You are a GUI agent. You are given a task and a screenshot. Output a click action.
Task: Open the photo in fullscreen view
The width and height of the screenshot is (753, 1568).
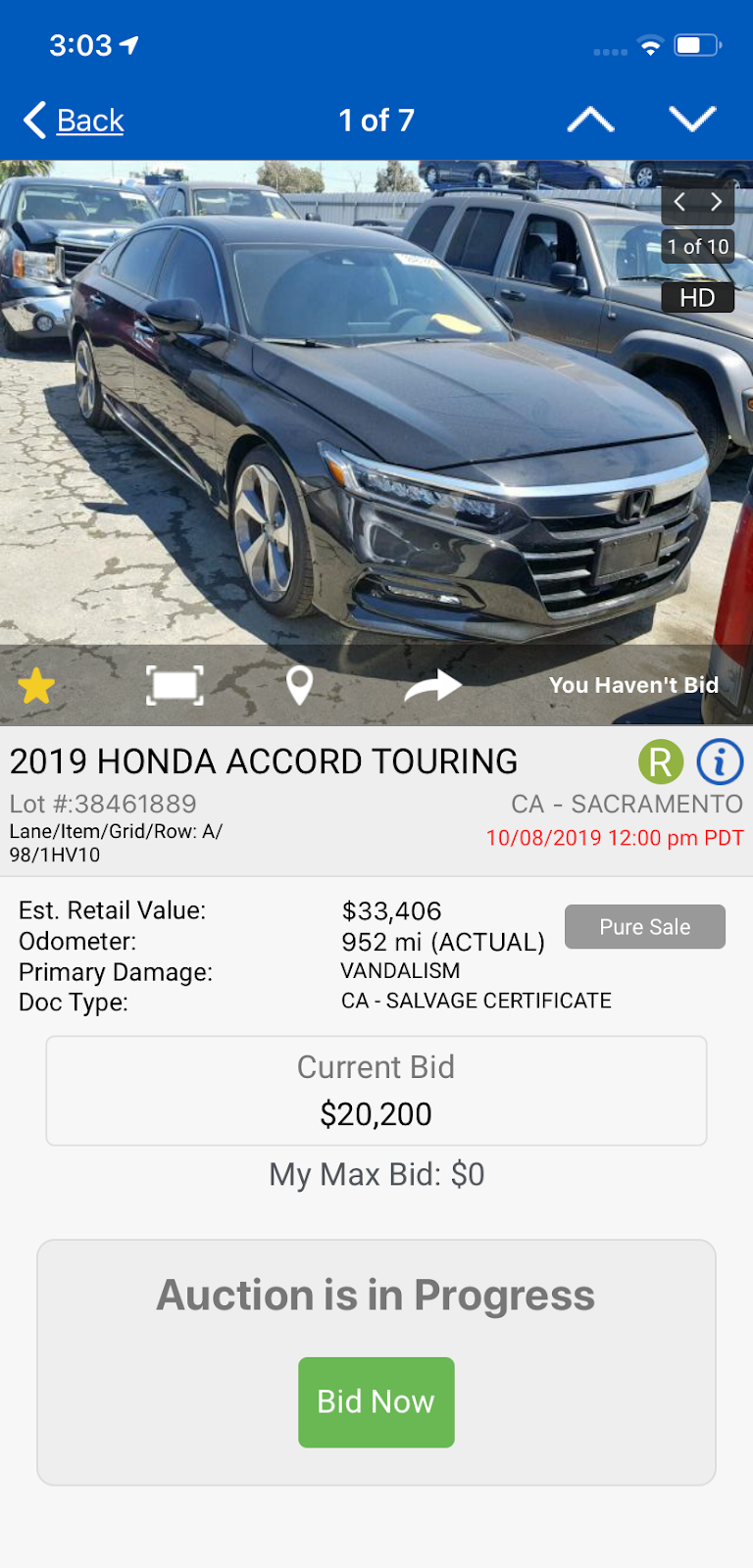pyautogui.click(x=175, y=685)
